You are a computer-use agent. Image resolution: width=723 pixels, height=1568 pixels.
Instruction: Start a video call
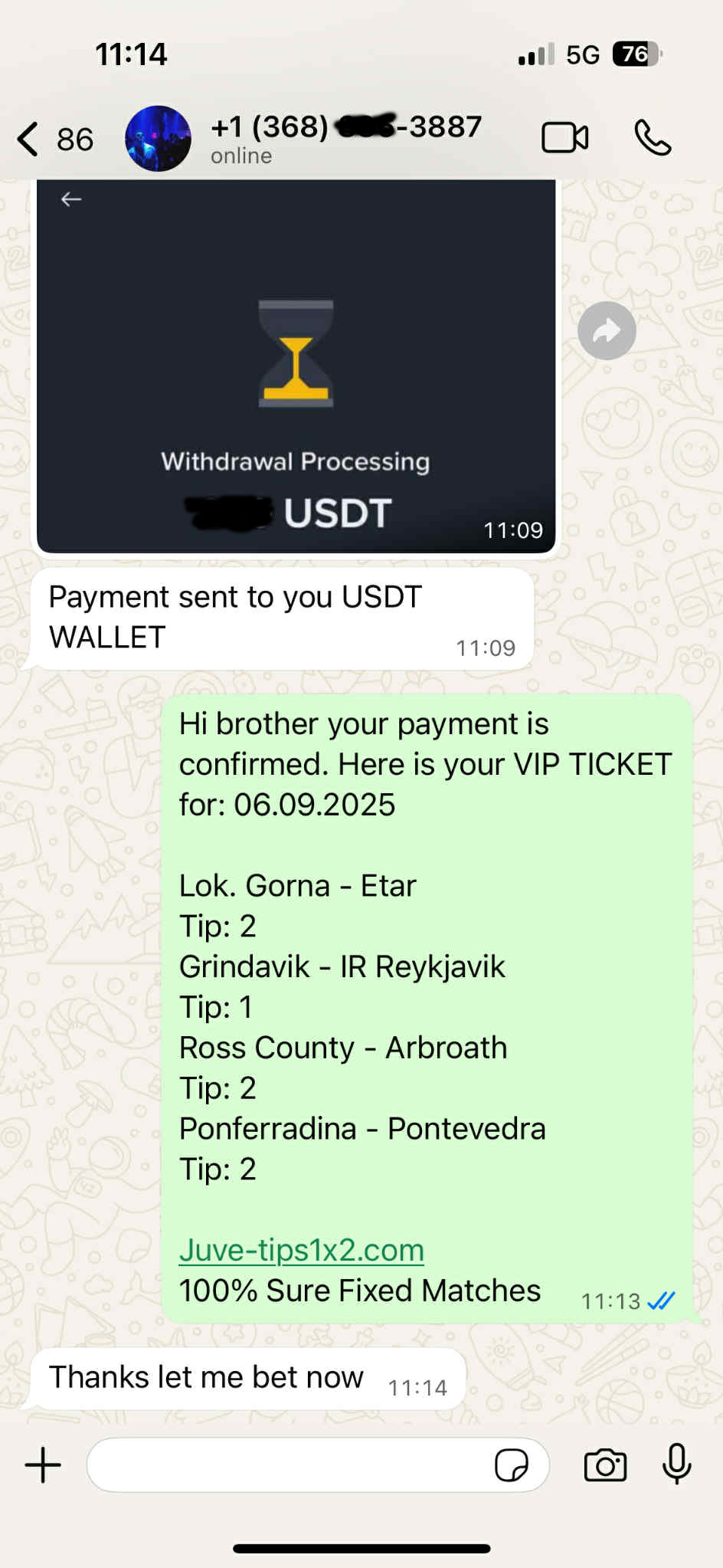click(564, 139)
